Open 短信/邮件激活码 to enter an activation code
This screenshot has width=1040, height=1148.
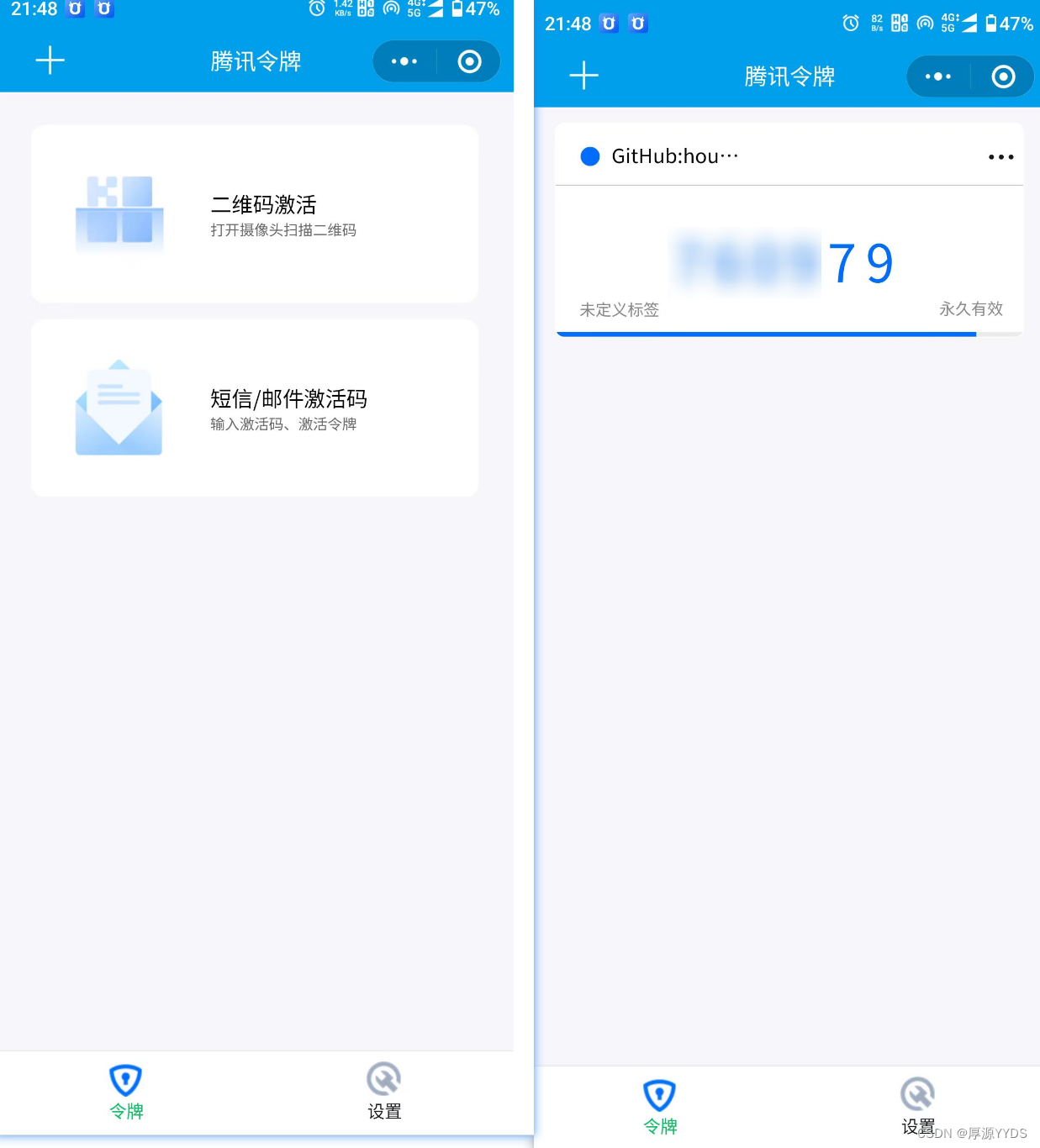click(x=254, y=408)
